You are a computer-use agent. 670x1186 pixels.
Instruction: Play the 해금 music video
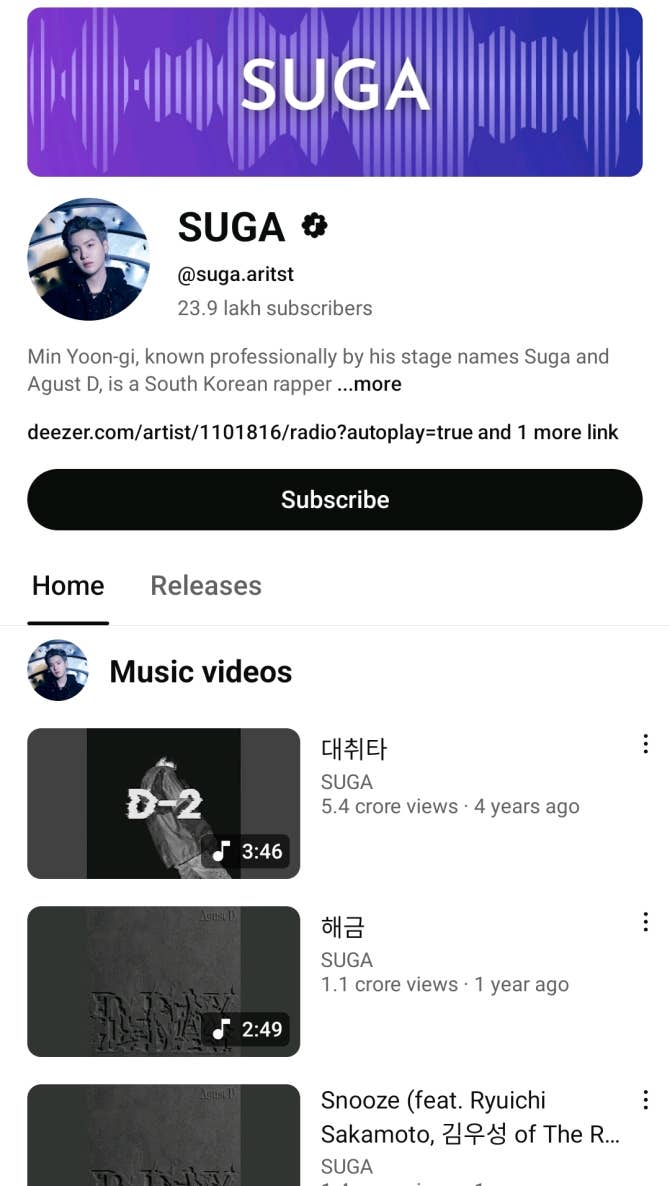(x=163, y=981)
